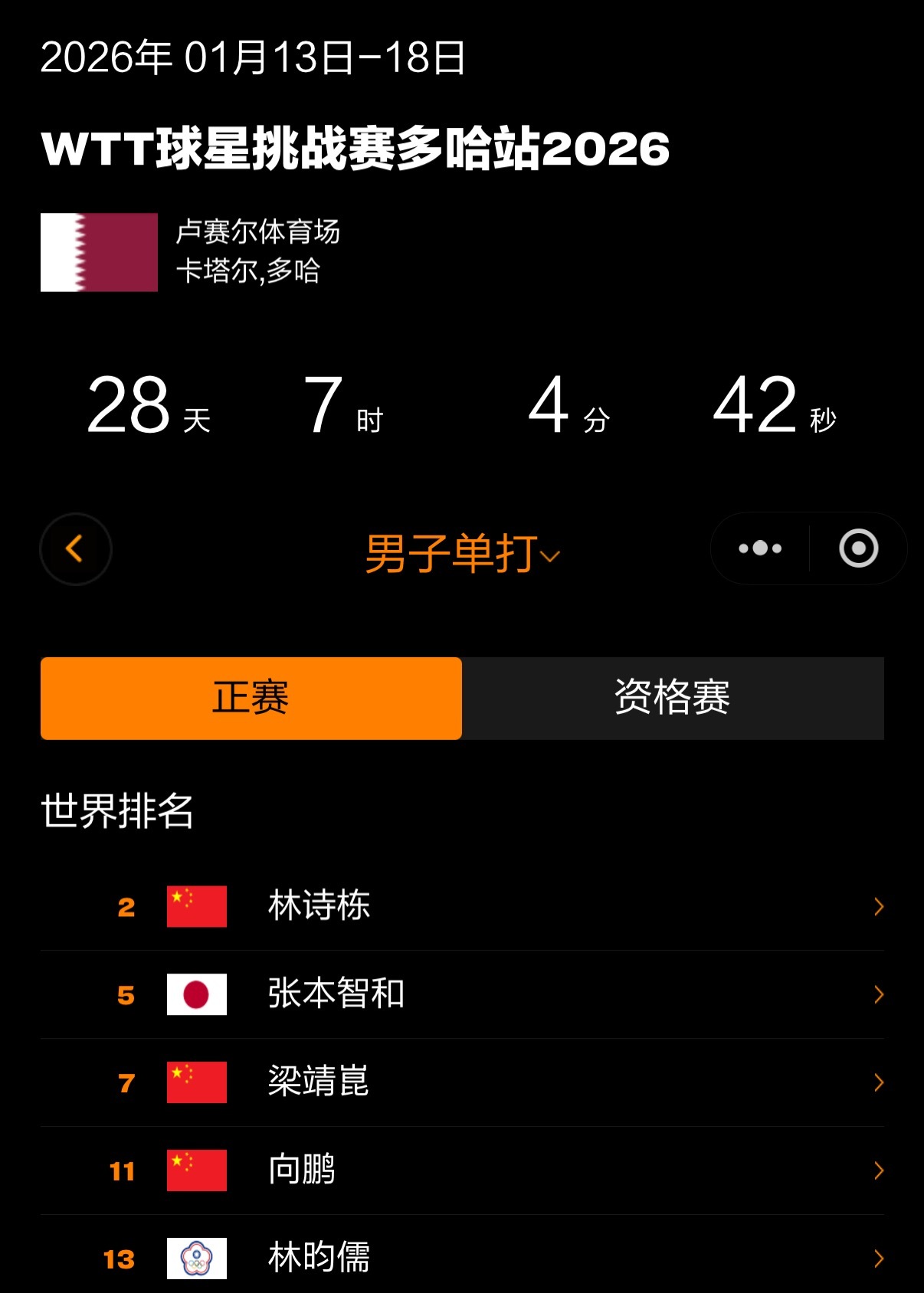Screen dimensions: 924x1293
Task: Open the mini-program more options menu
Action: [759, 548]
